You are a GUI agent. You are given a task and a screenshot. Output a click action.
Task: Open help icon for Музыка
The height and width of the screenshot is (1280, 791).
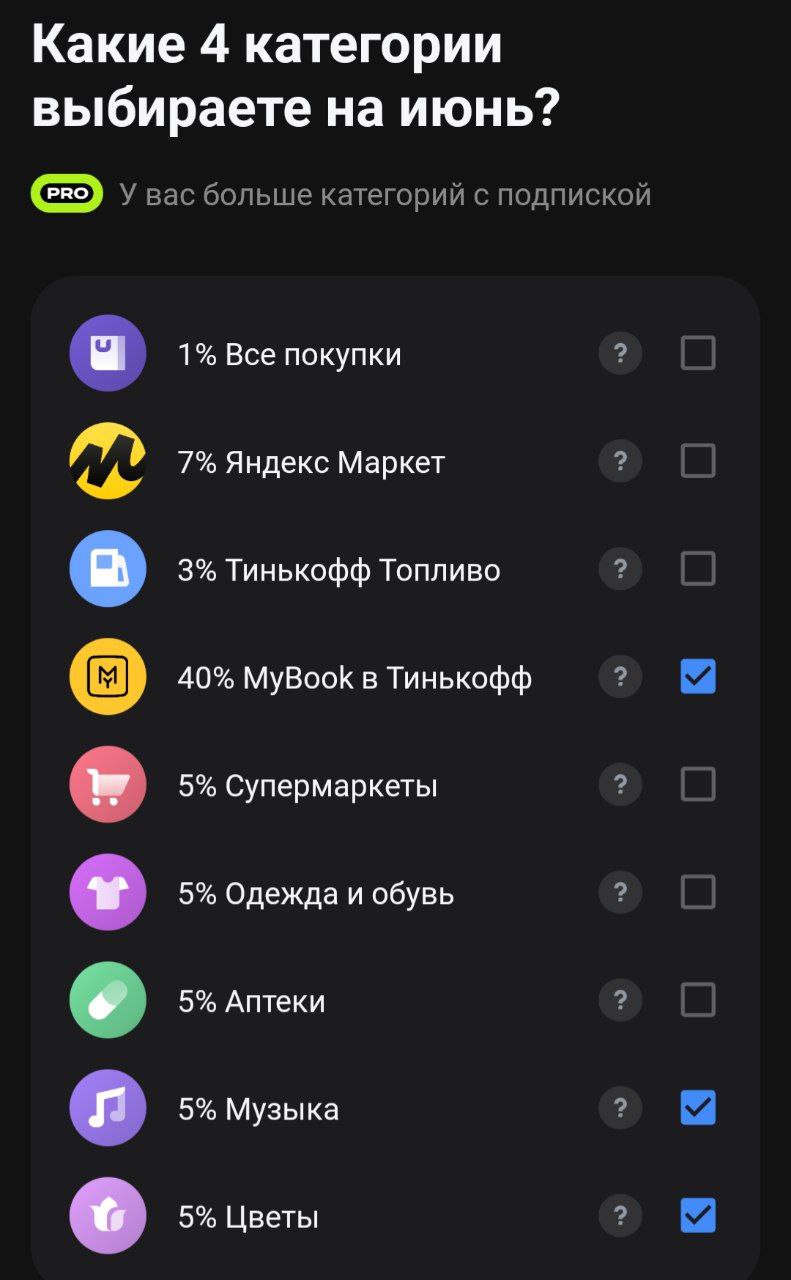(x=621, y=1107)
